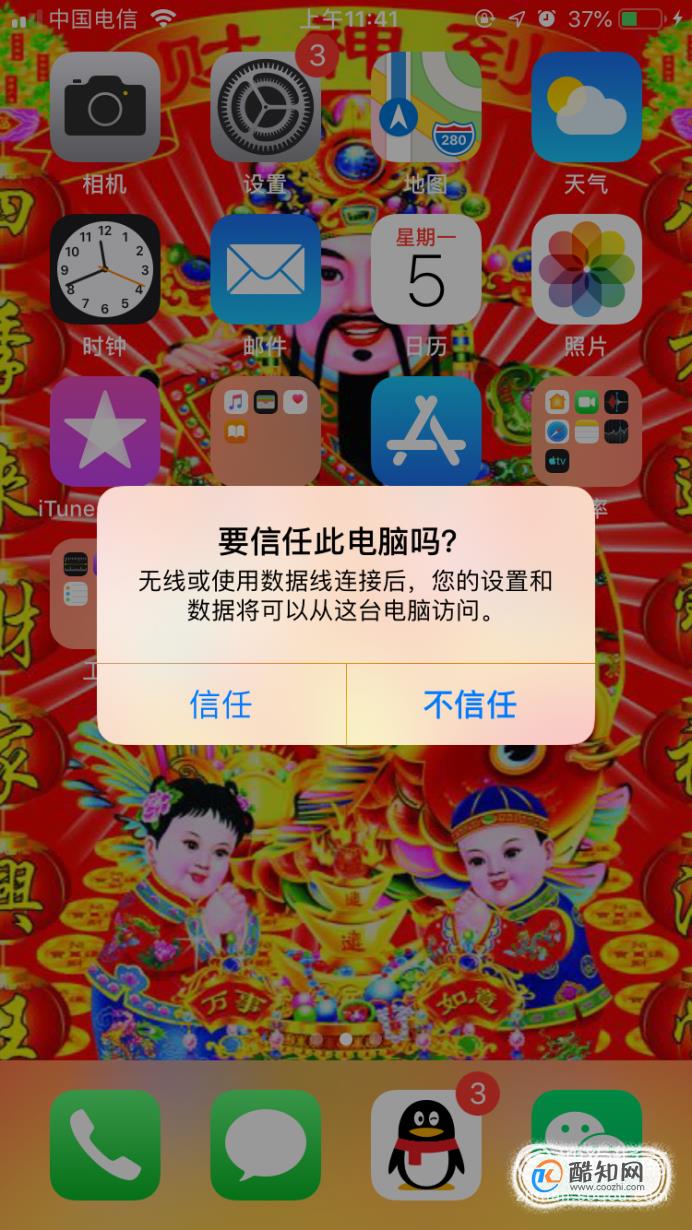
Task: Tap 信任 to trust this computer
Action: click(x=221, y=704)
